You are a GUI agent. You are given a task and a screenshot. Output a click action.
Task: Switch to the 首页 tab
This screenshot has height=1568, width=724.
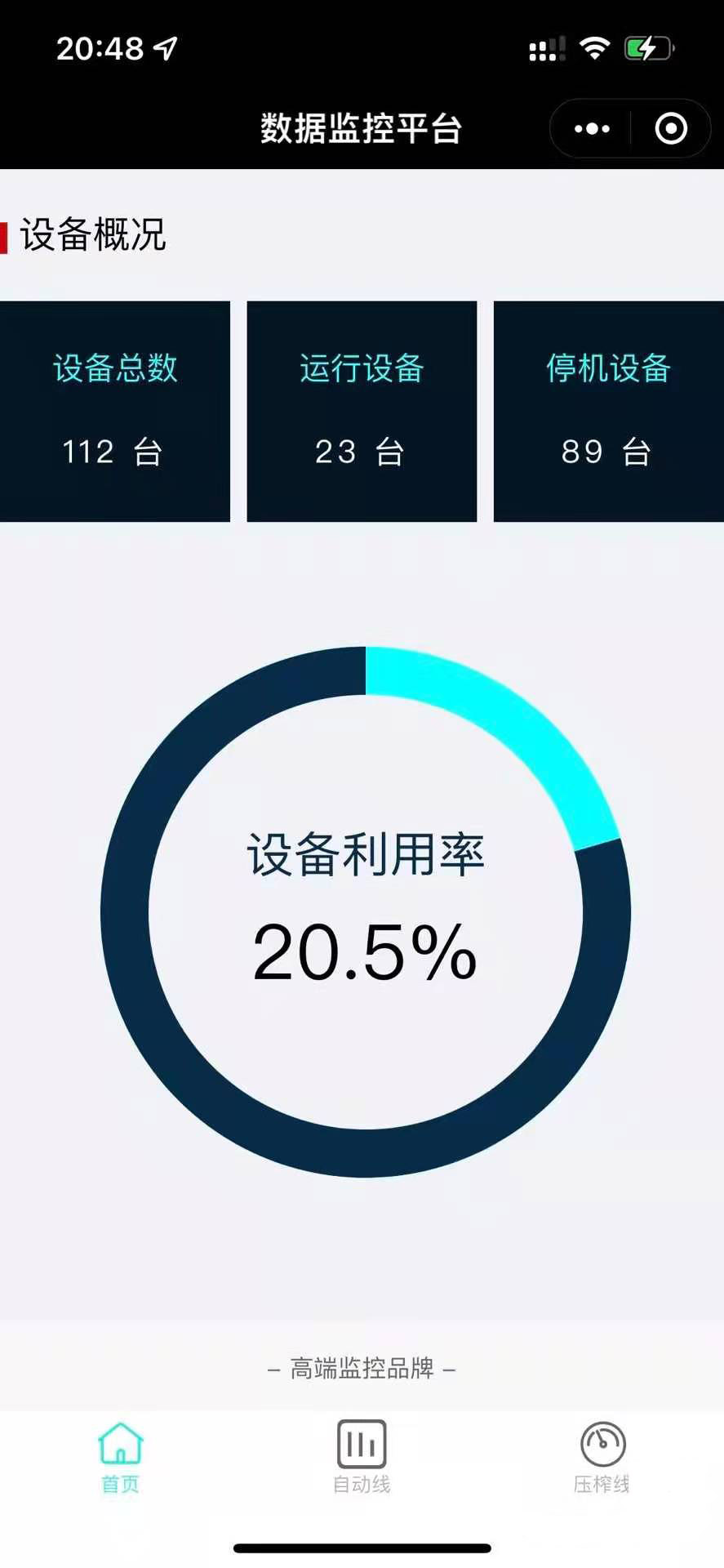pos(120,1458)
